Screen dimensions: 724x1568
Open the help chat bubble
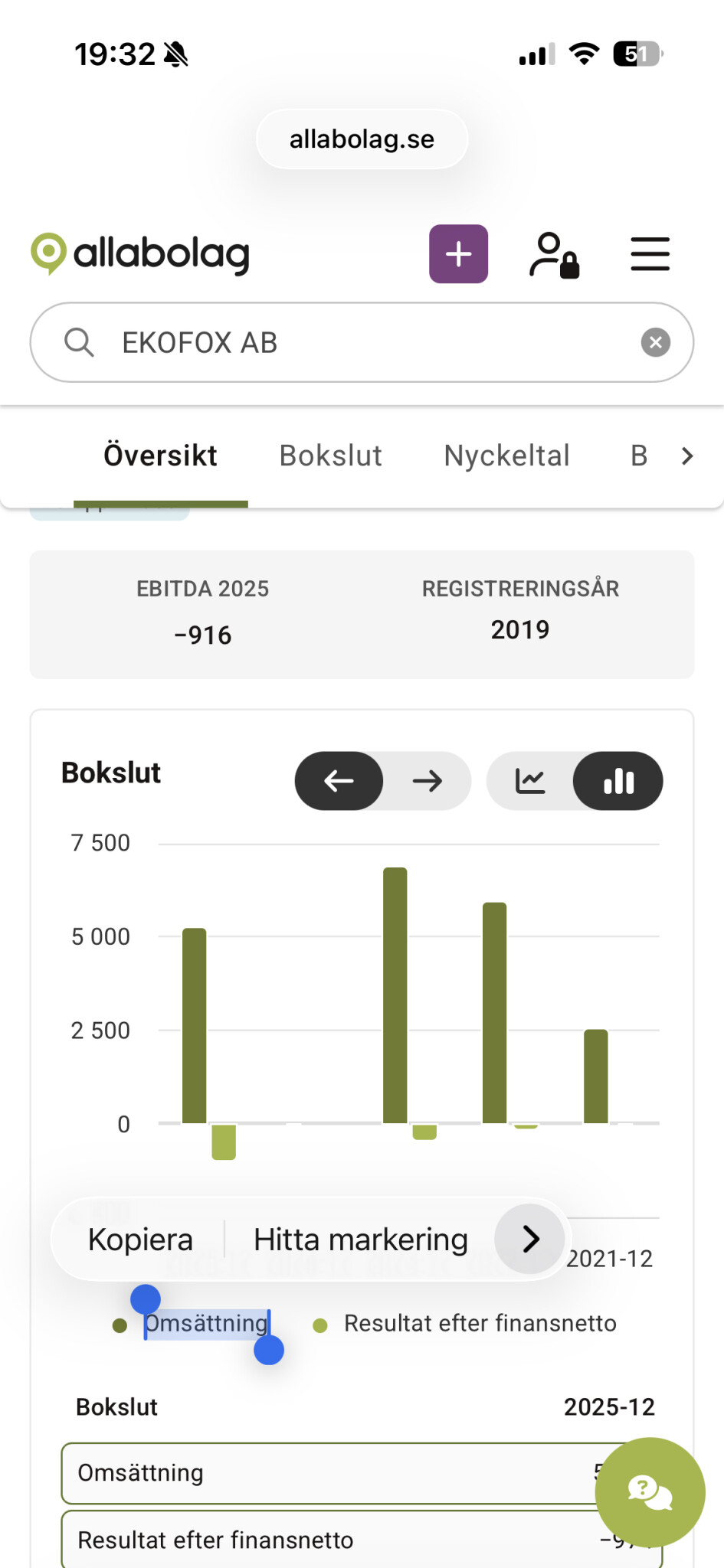pos(650,1492)
